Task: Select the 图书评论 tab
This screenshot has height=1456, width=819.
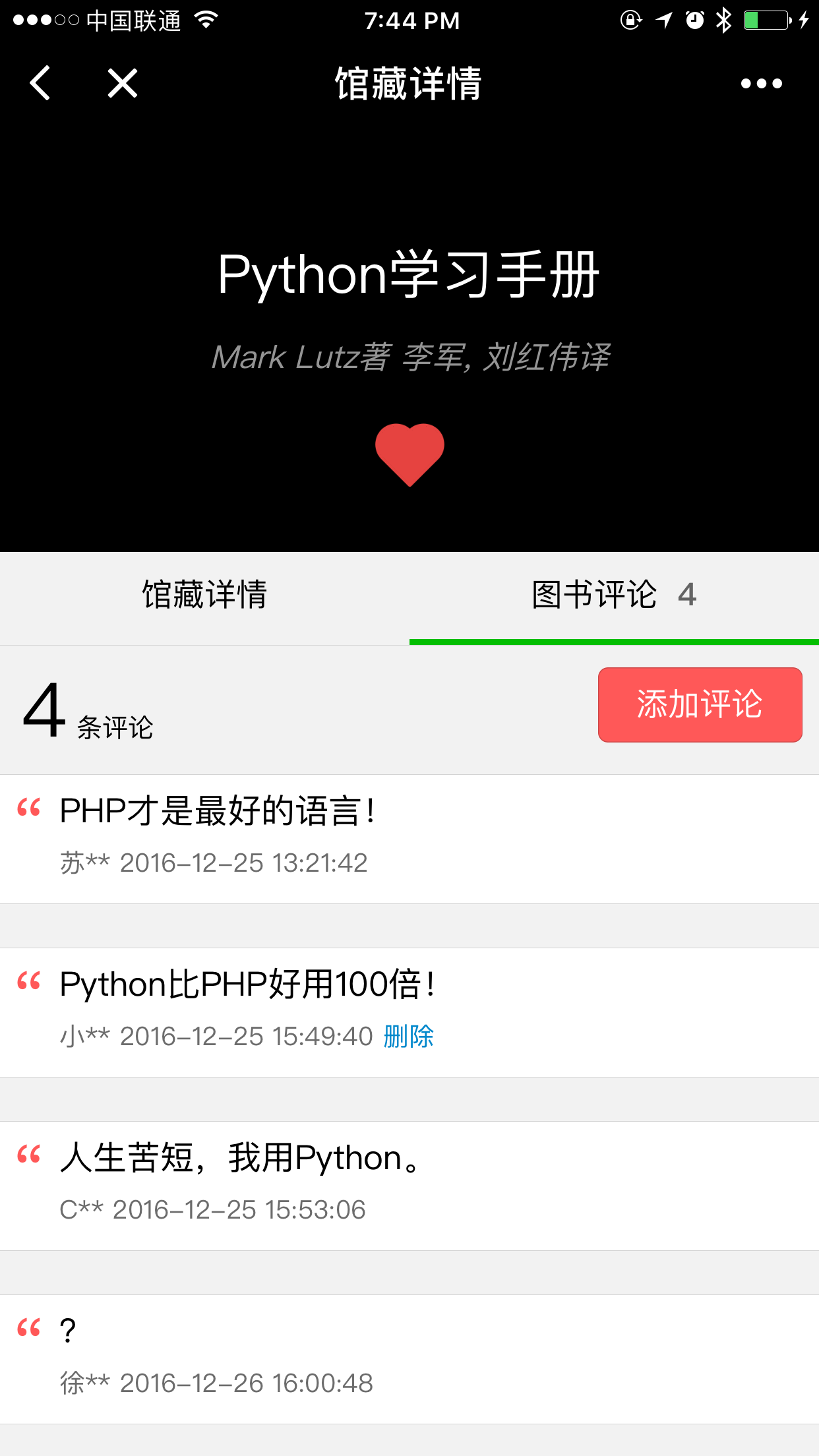Action: 613,595
